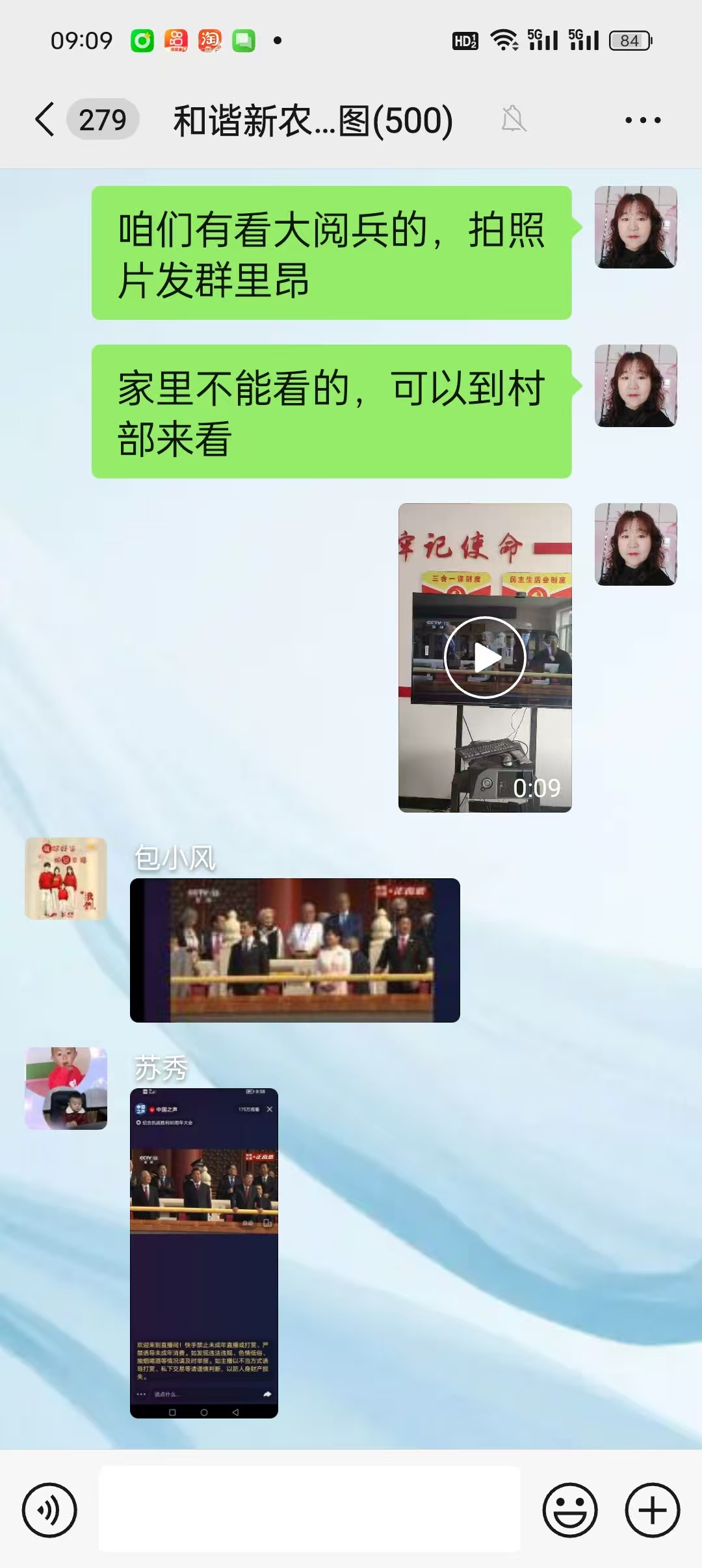702x1568 pixels.
Task: Open the plus attachments menu
Action: coord(652,1509)
